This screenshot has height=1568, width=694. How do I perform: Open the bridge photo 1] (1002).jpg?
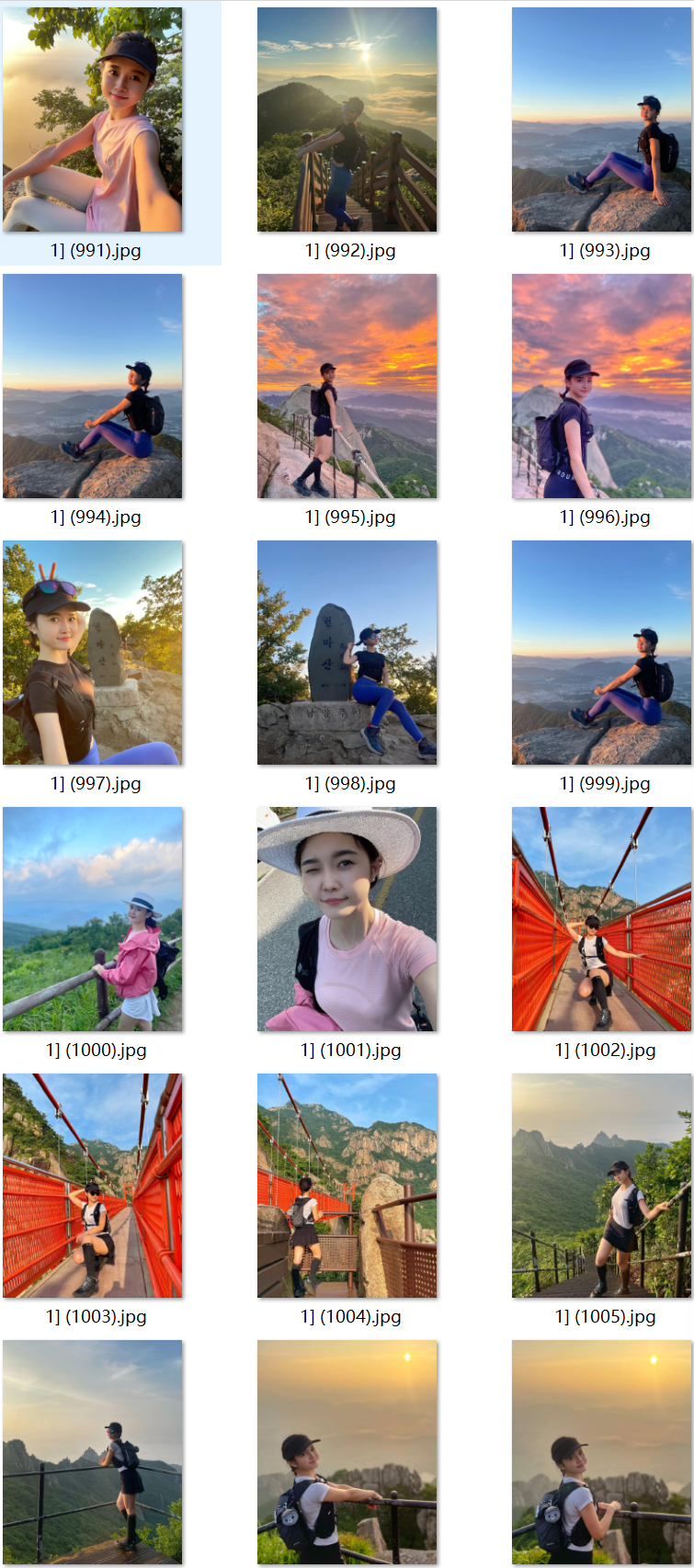point(601,919)
